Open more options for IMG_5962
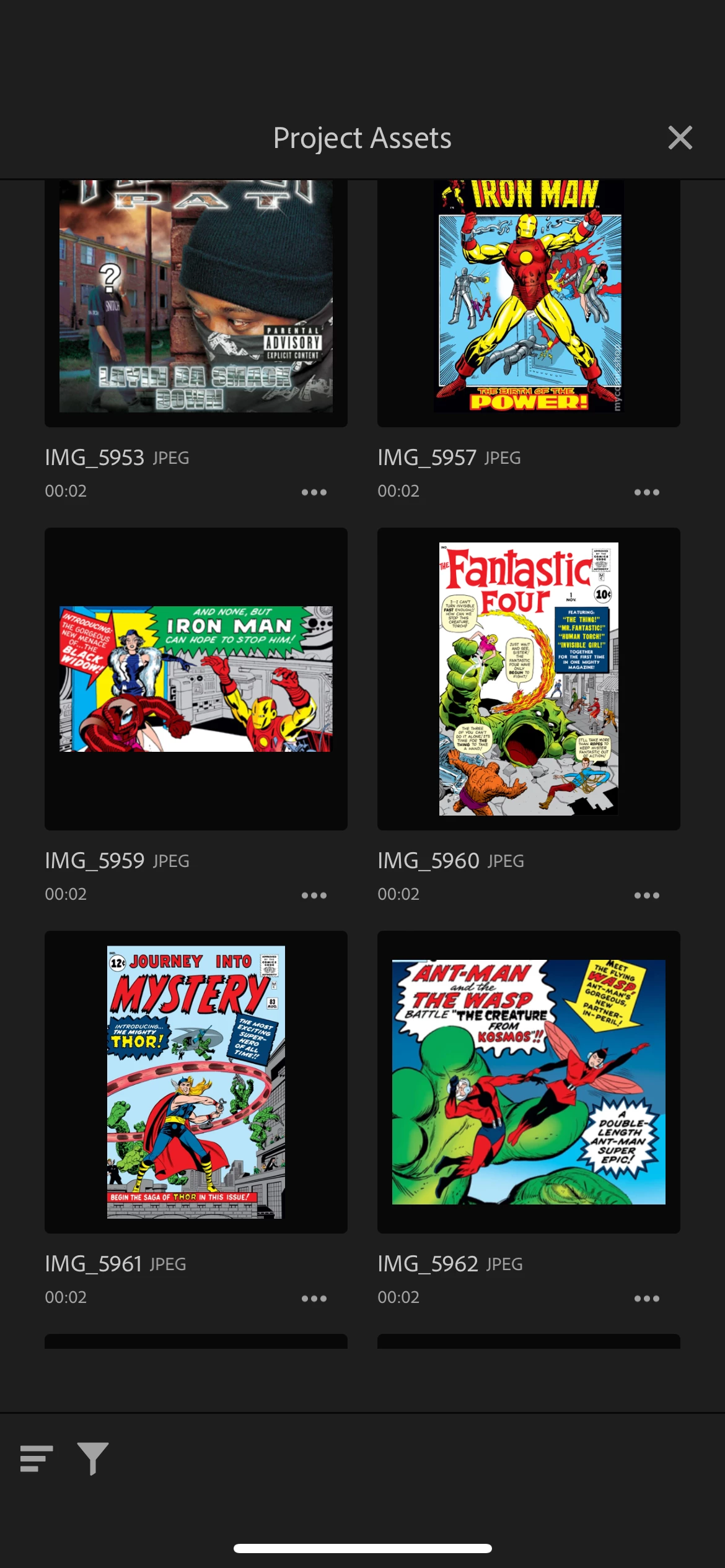The height and width of the screenshot is (1568, 725). coord(646,1299)
